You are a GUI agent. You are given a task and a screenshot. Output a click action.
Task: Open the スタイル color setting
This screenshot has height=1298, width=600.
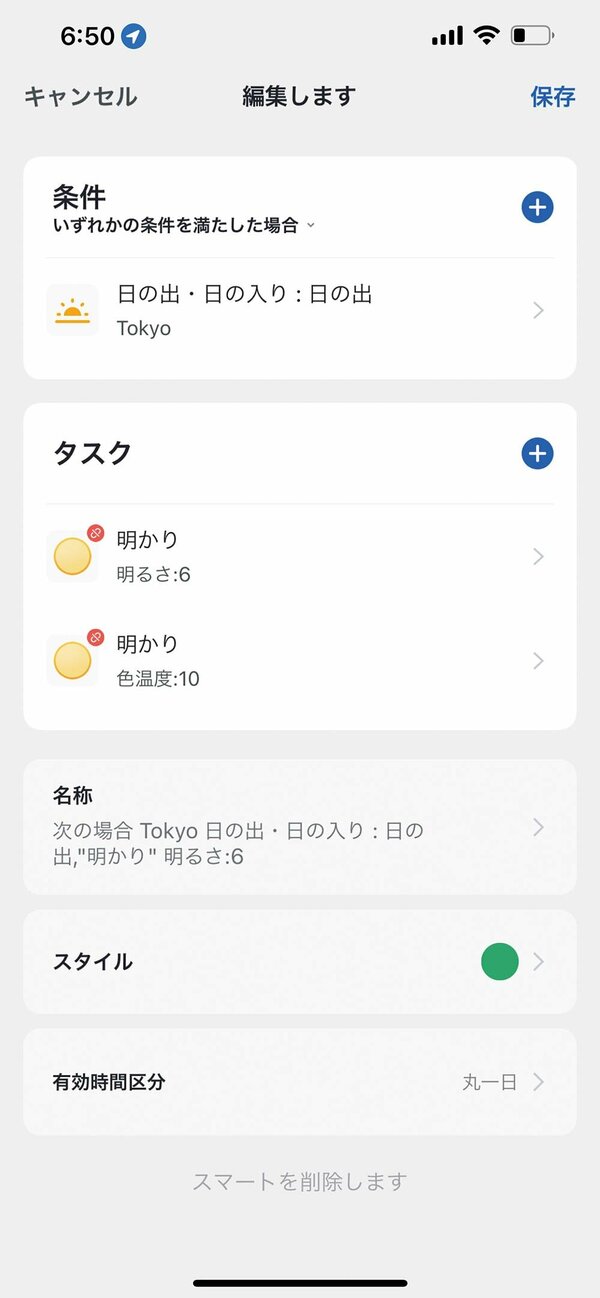(300, 962)
